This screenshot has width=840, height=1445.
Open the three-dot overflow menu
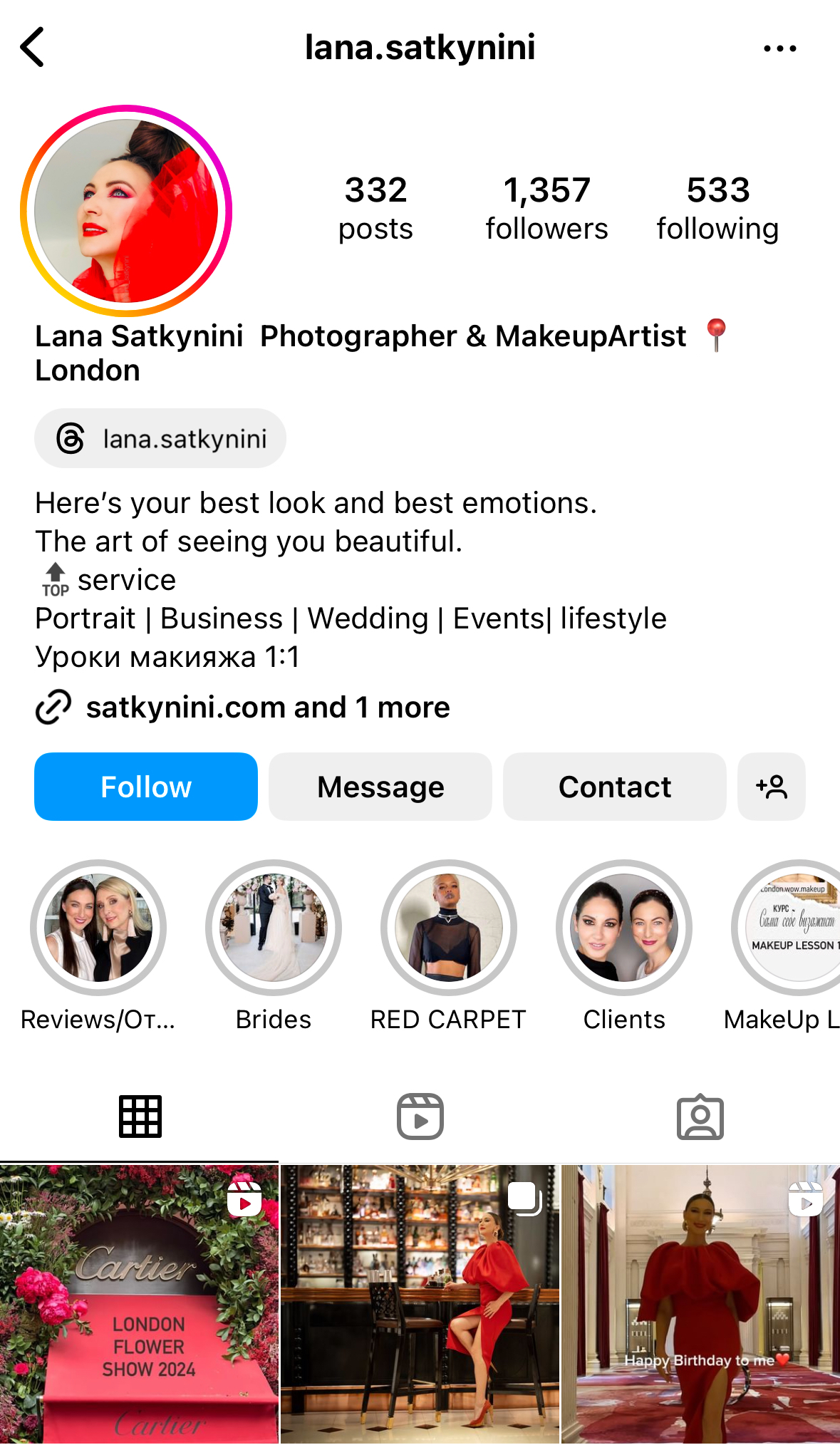pyautogui.click(x=779, y=48)
